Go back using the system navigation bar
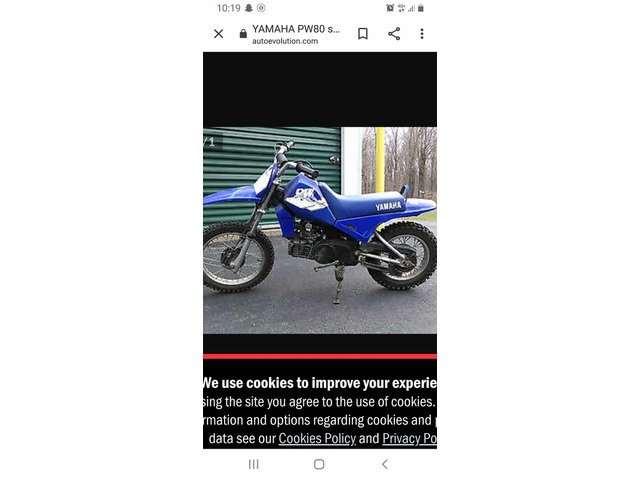Image resolution: width=640 pixels, height=480 pixels. coord(385,464)
